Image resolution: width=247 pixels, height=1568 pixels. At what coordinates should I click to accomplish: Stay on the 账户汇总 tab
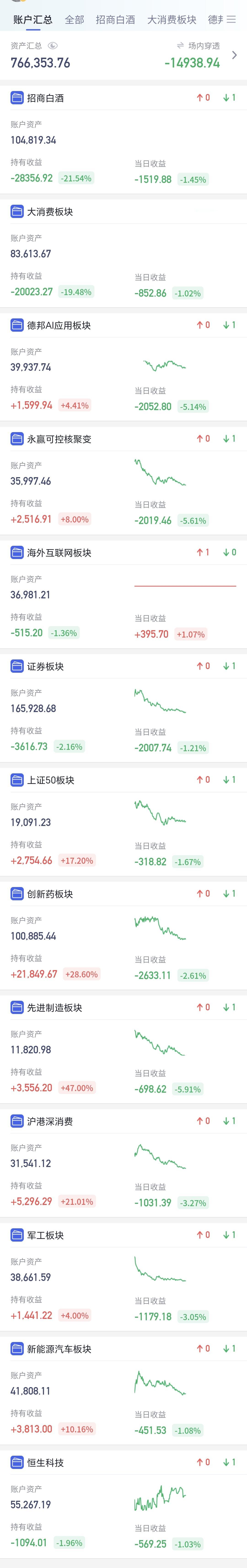coord(33,19)
